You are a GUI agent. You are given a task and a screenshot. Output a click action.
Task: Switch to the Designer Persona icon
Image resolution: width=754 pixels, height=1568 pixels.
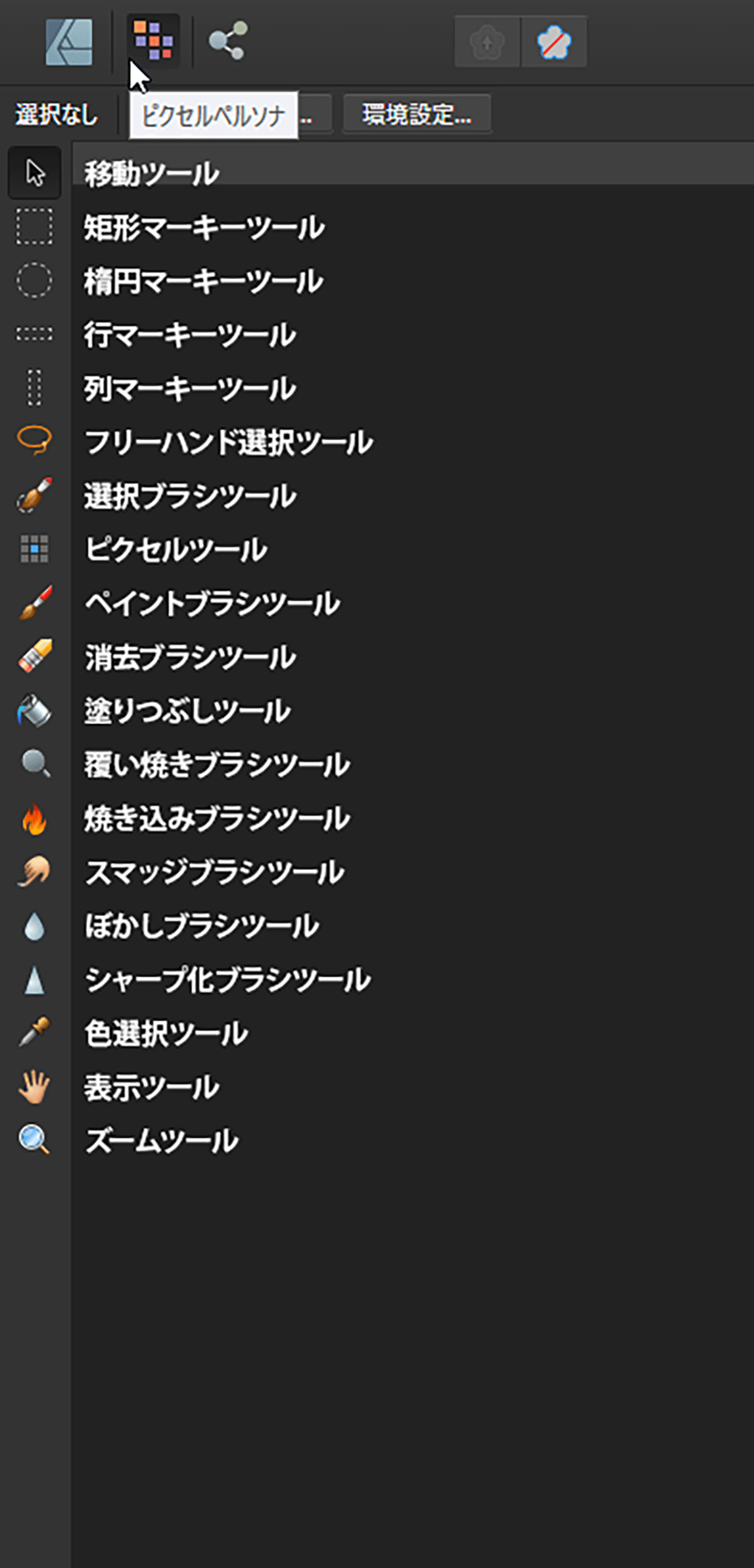tap(69, 41)
